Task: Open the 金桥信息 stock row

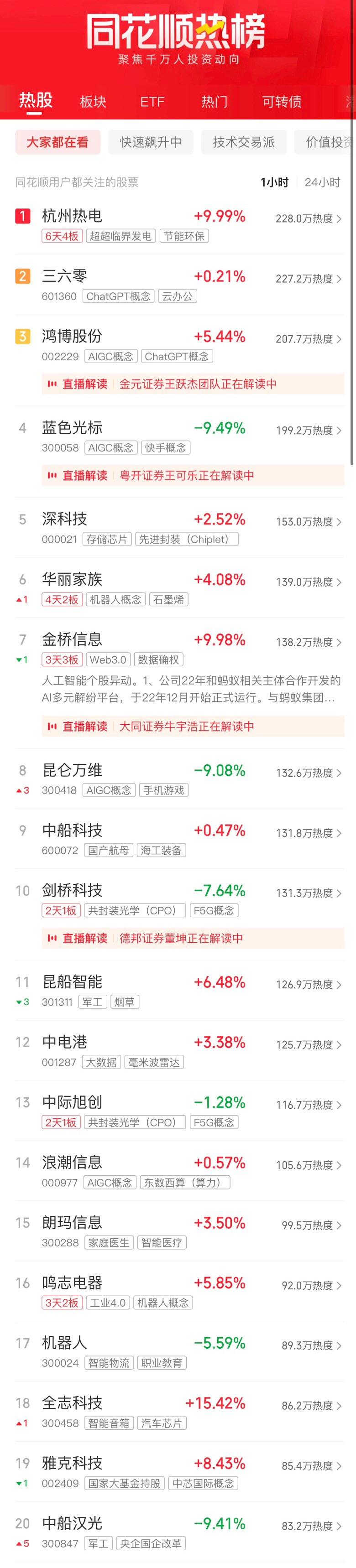Action: [x=72, y=640]
